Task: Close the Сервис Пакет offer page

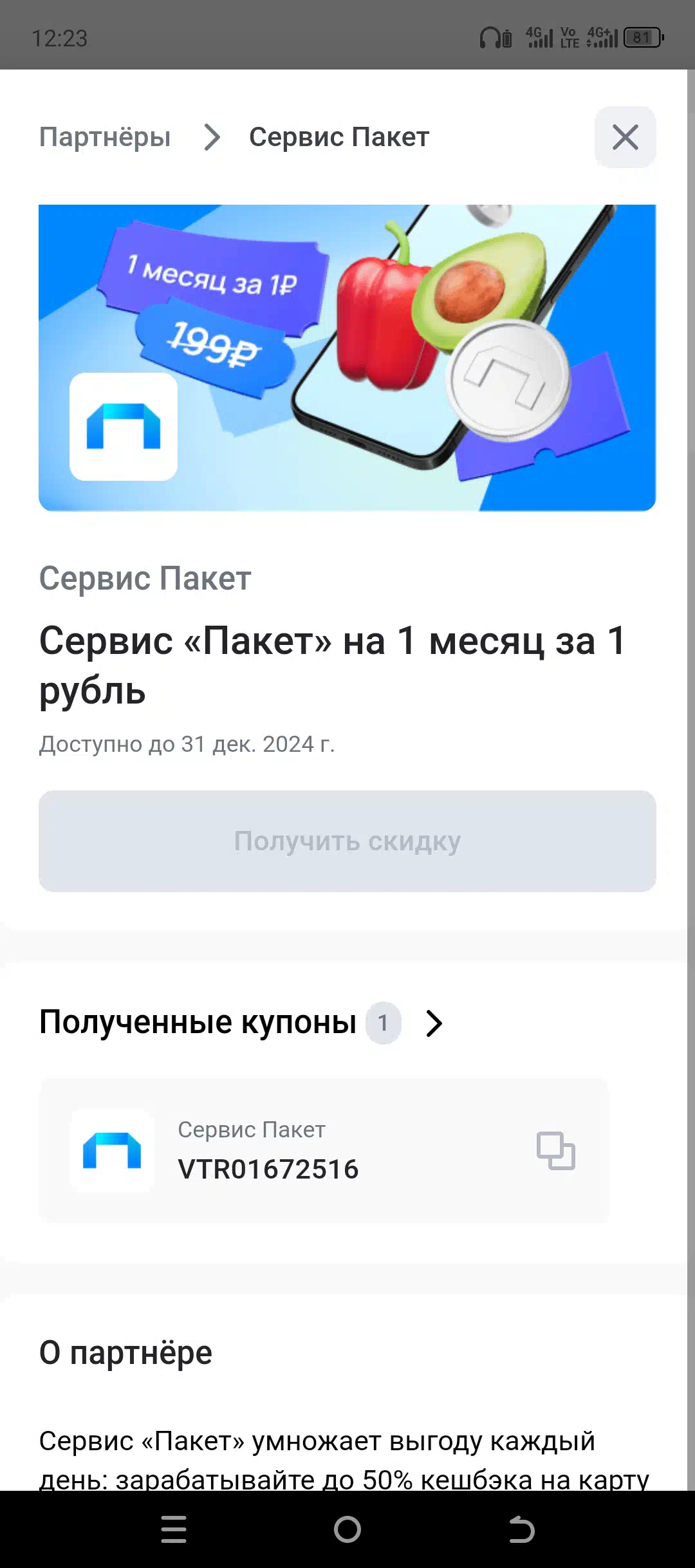Action: click(x=625, y=137)
